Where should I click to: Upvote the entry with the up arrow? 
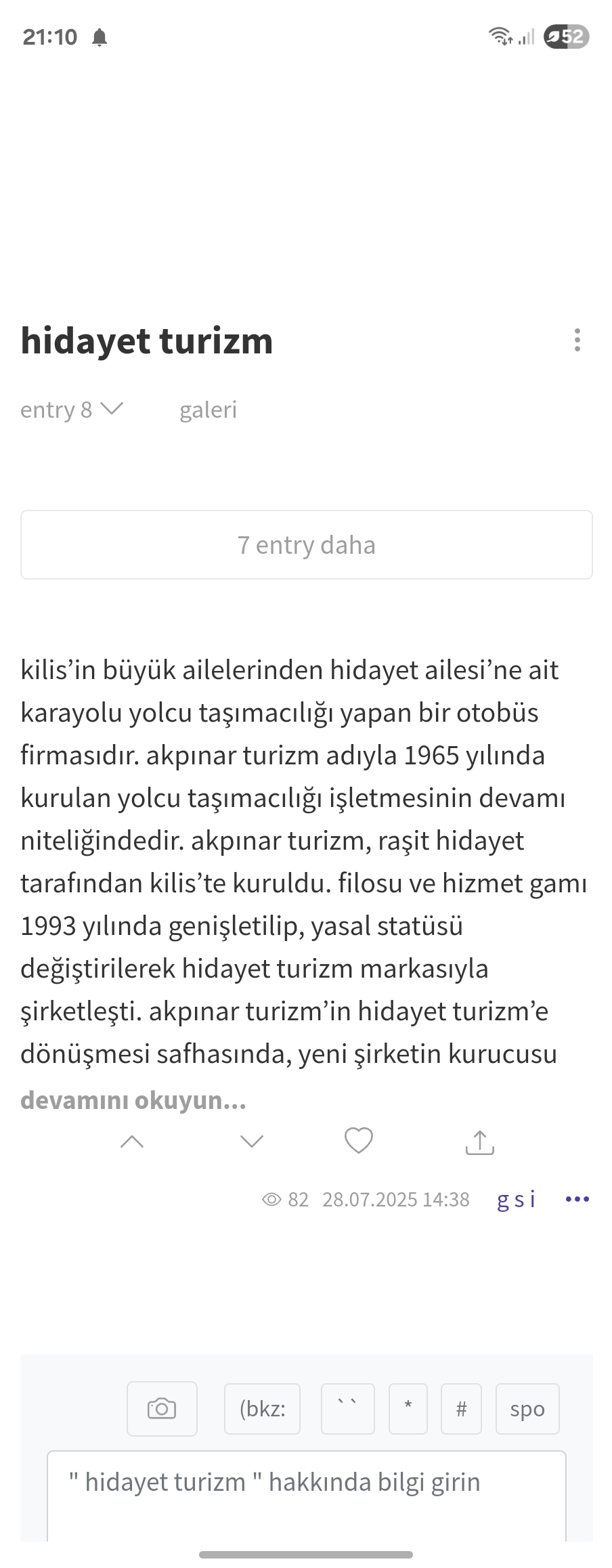coord(132,1142)
